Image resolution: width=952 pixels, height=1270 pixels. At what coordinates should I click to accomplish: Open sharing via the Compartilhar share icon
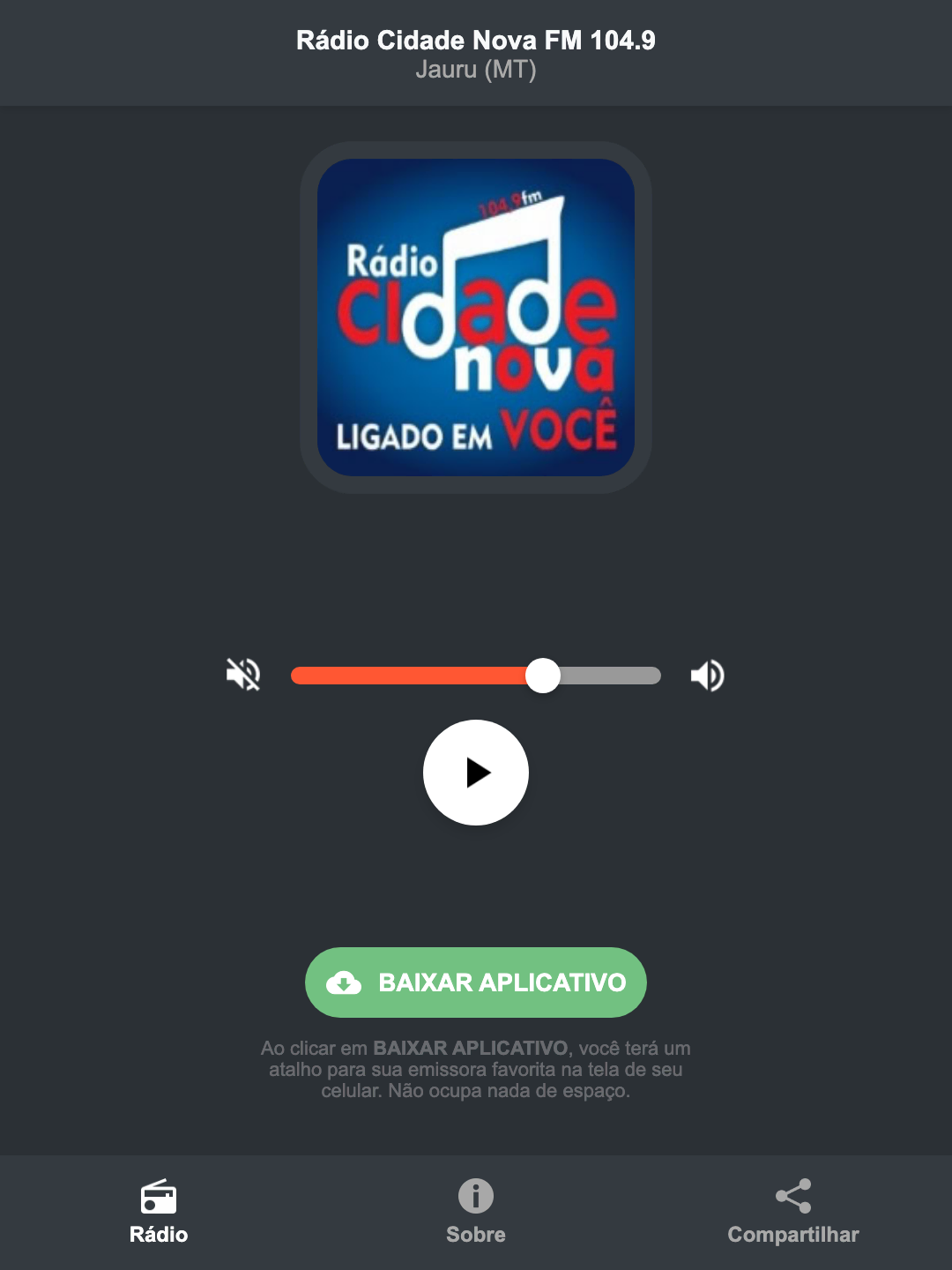click(x=792, y=1195)
